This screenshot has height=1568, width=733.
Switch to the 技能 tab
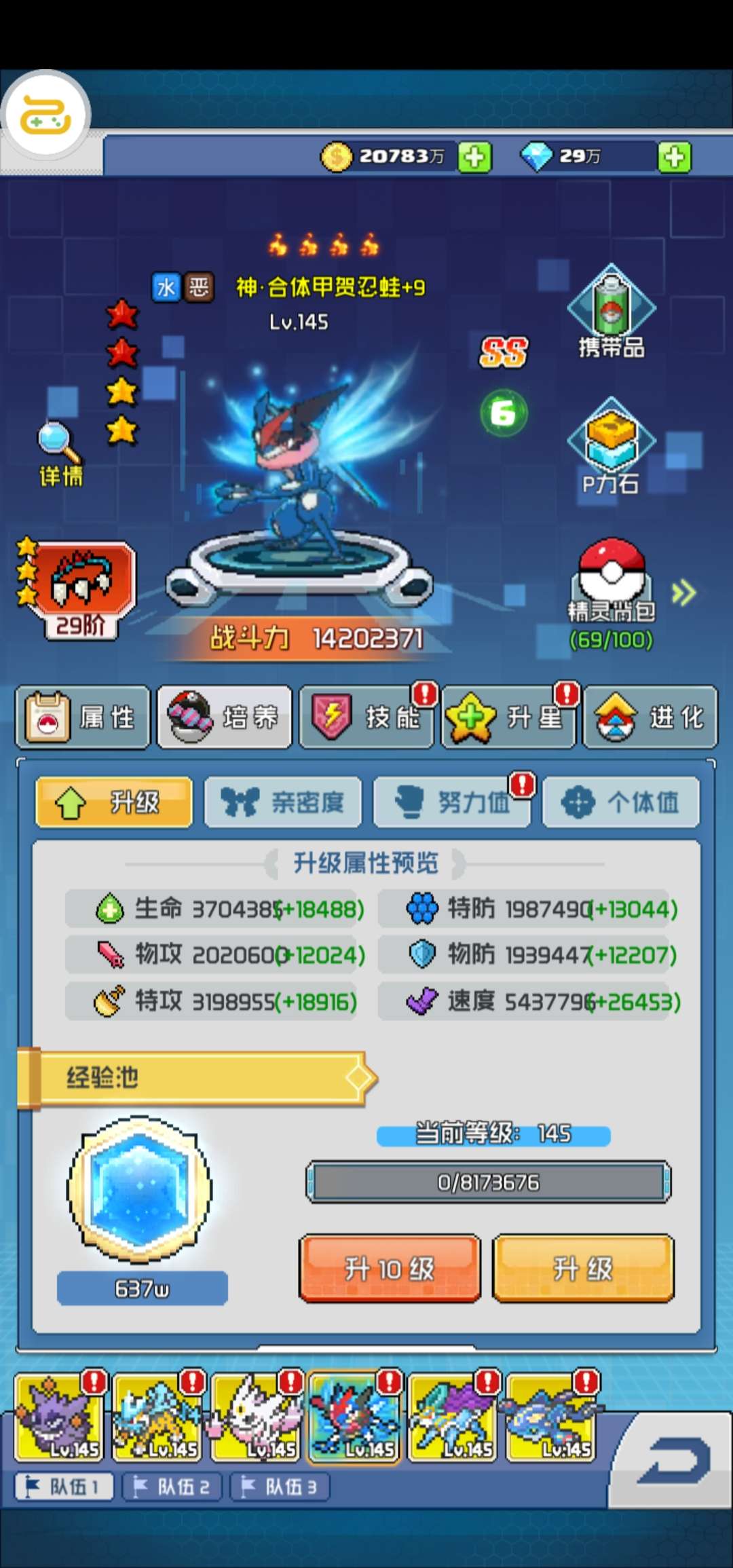tap(366, 717)
